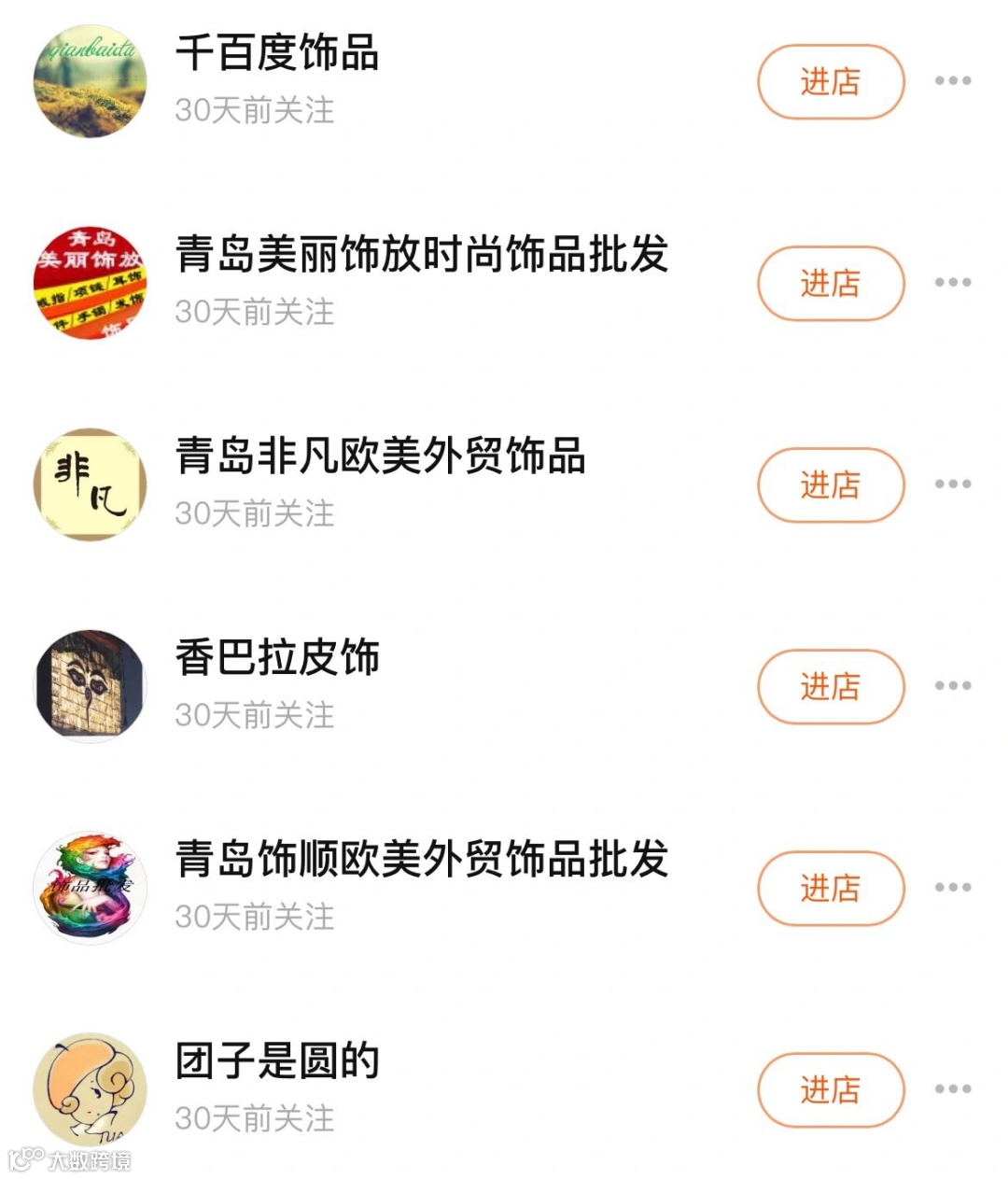Show more options for 青岛美丽饰放时尚饰品批发

click(x=953, y=282)
